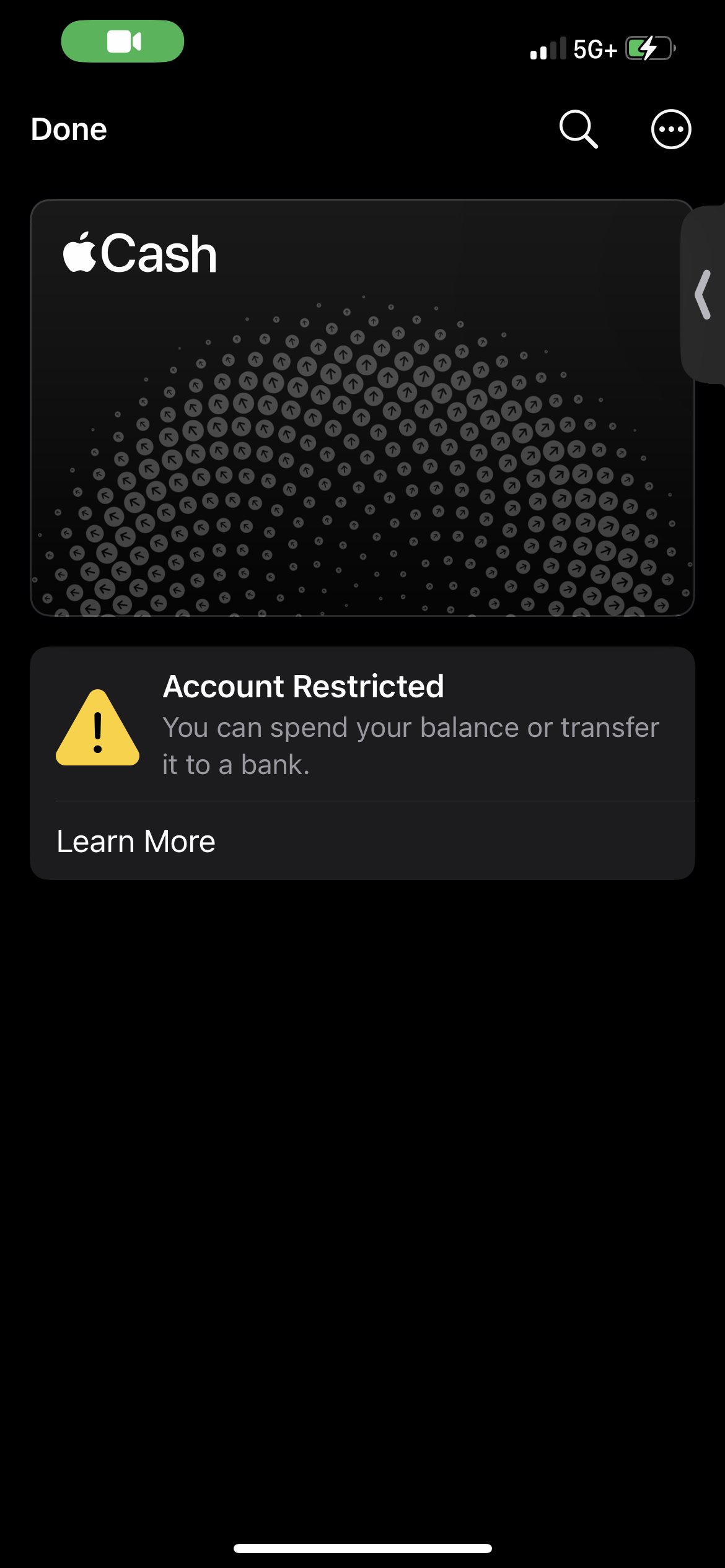Expand the side panel arrow handle
The width and height of the screenshot is (725, 1568).
pos(704,295)
